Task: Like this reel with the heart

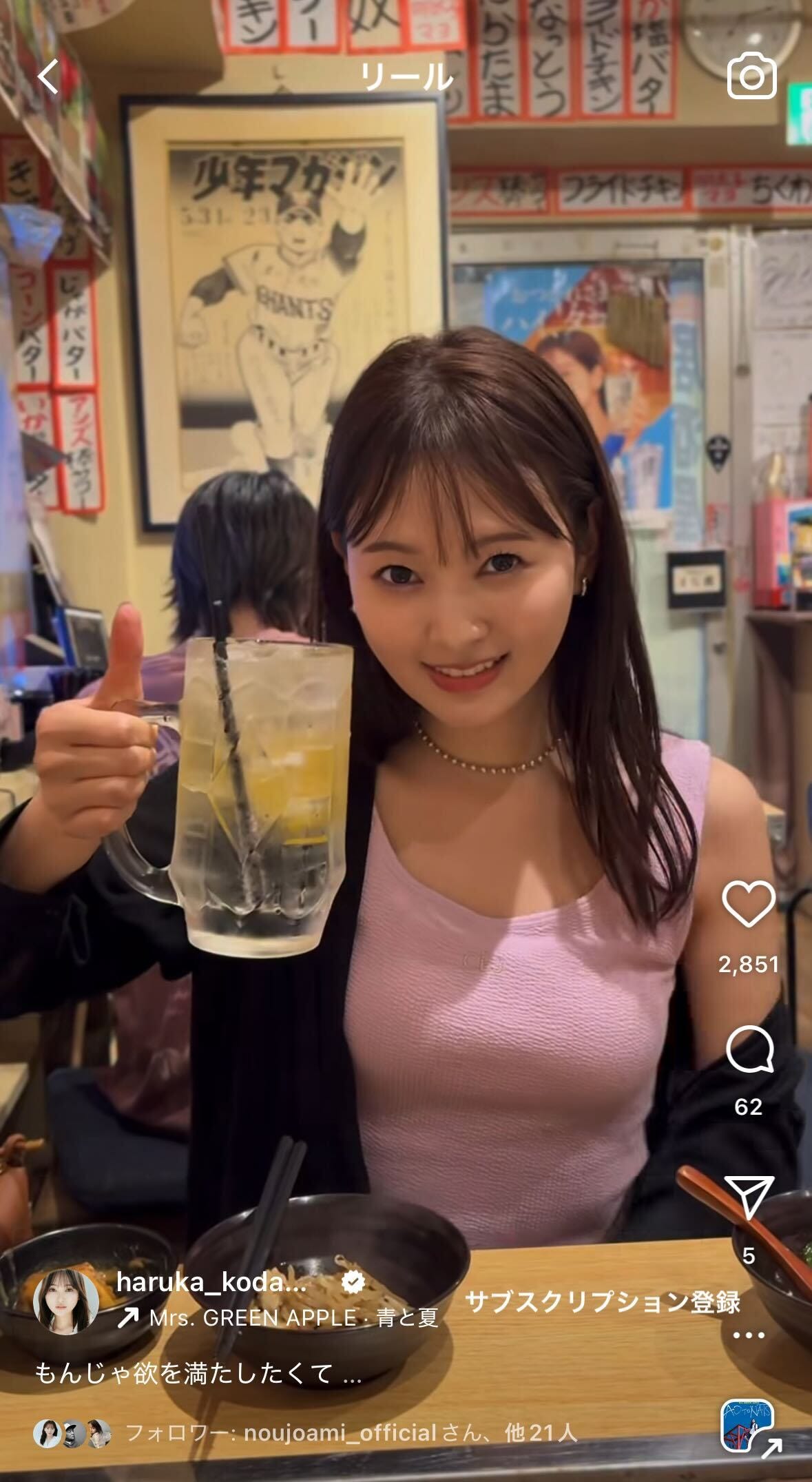Action: [x=749, y=905]
